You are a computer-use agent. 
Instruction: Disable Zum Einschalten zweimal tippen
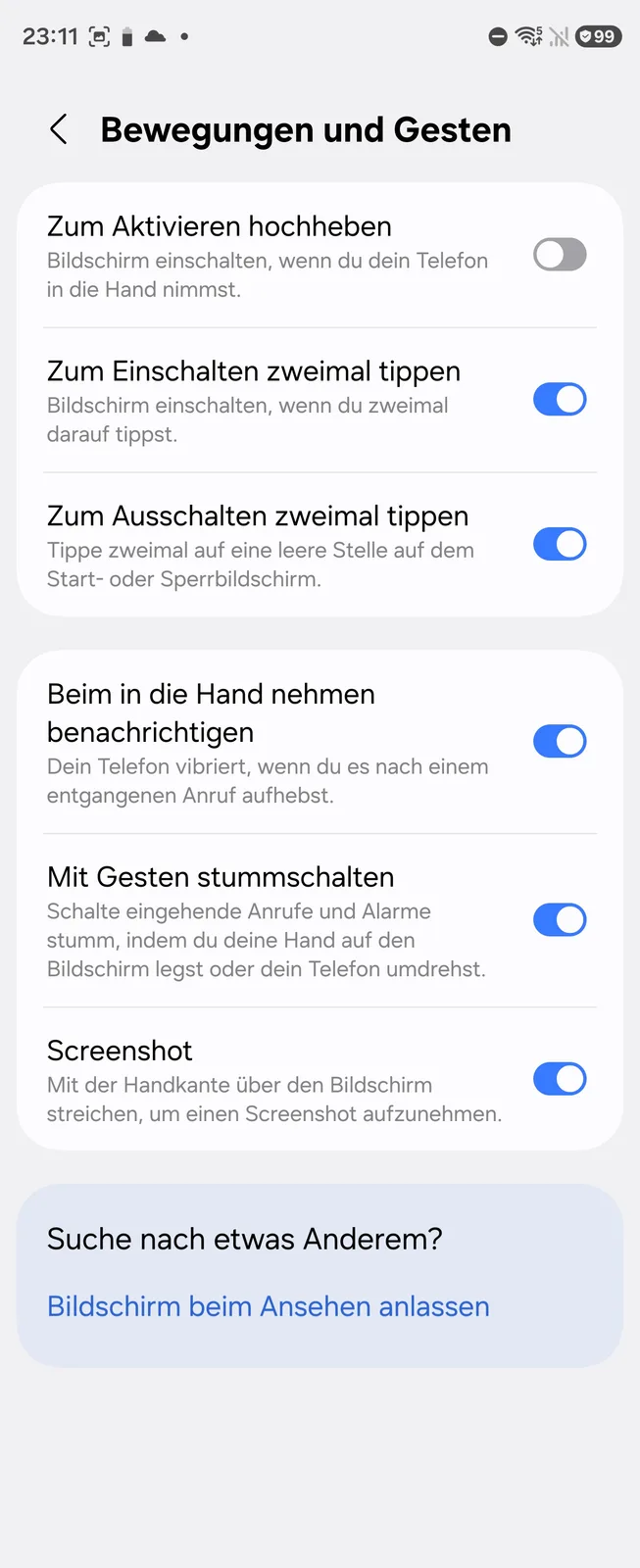560,400
